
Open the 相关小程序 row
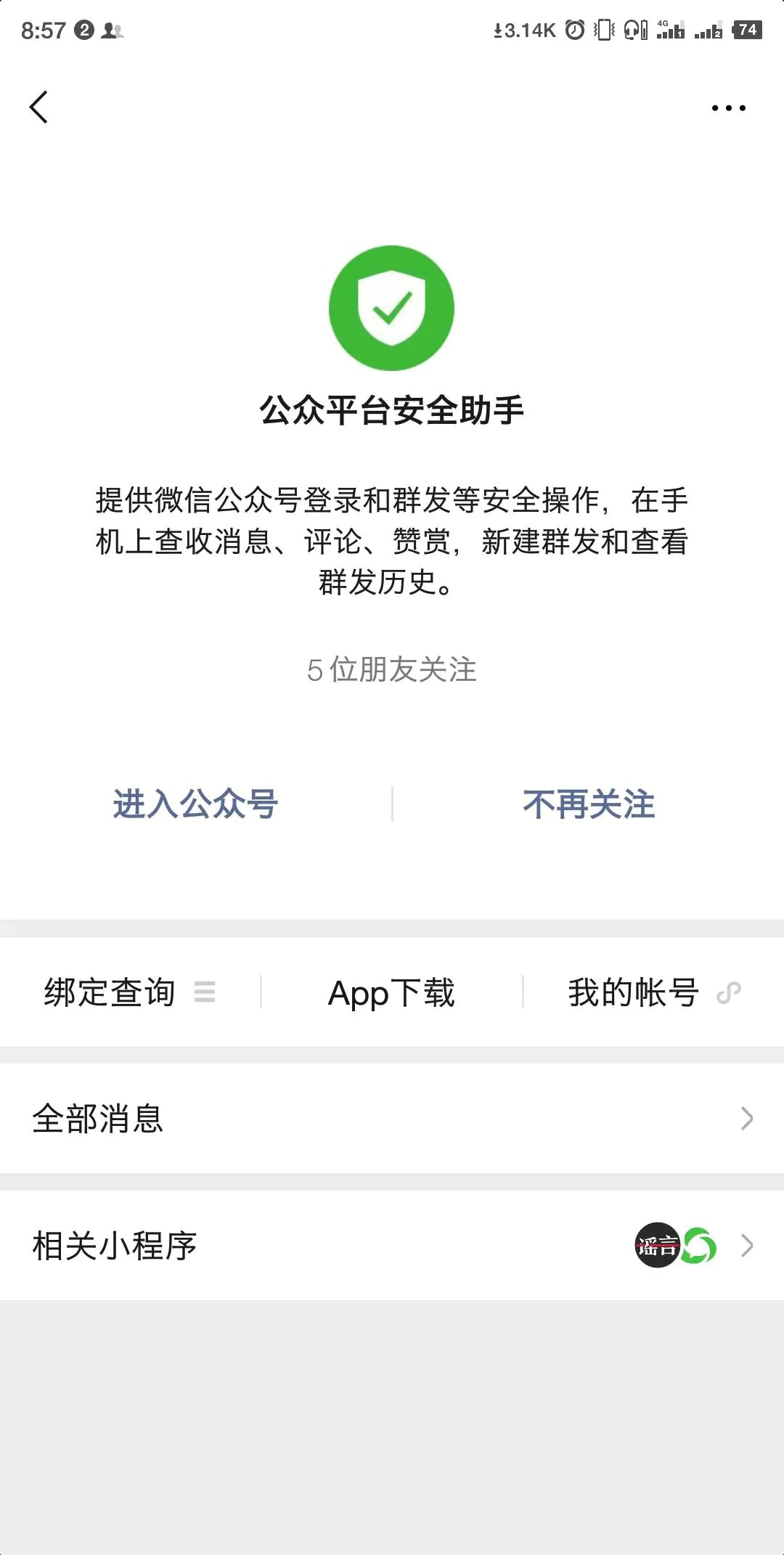[392, 1246]
